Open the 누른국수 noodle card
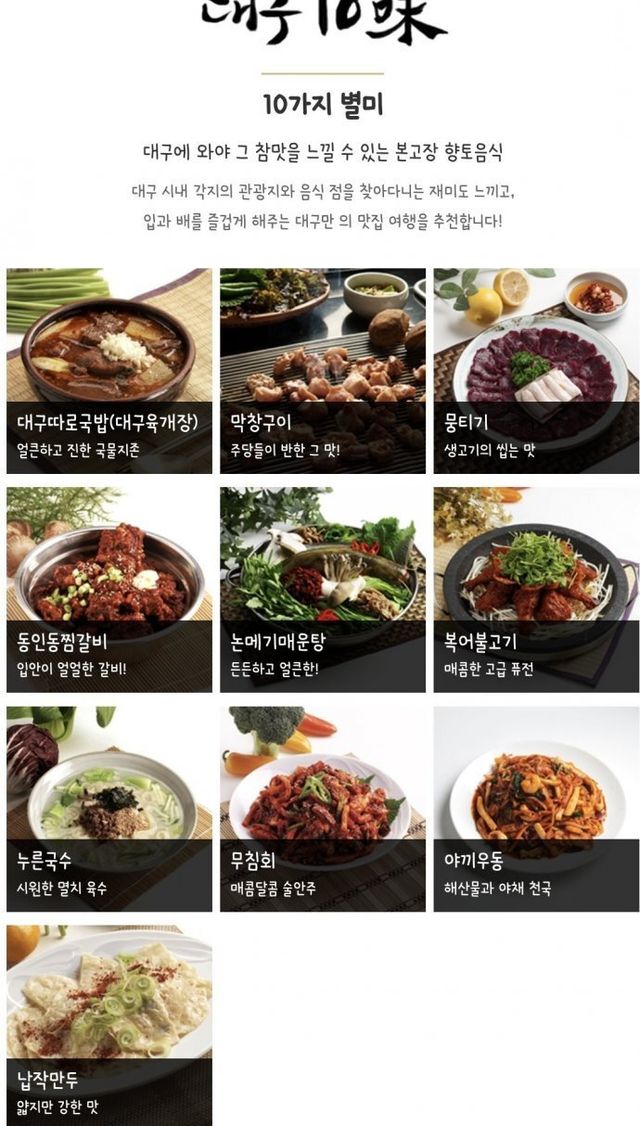This screenshot has height=1126, width=640. pos(109,808)
